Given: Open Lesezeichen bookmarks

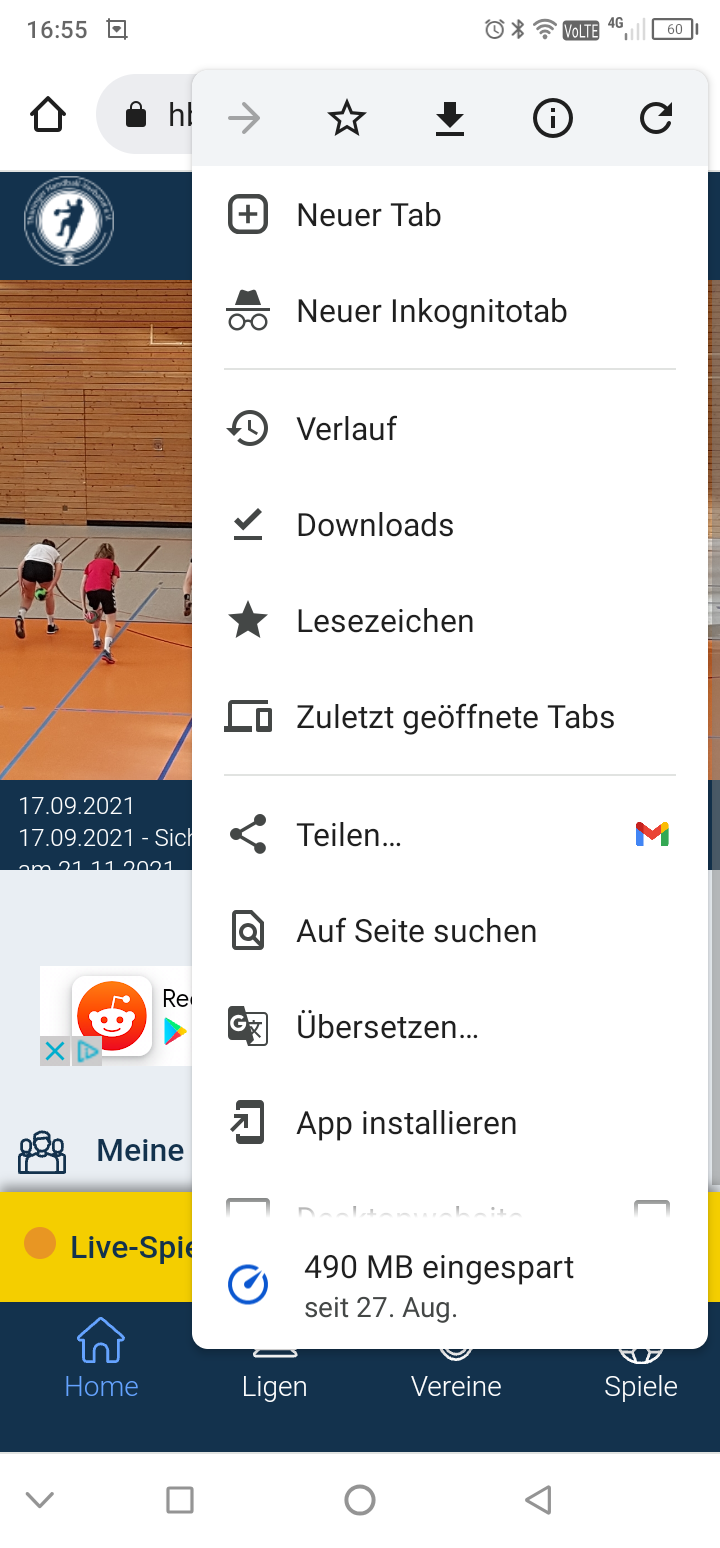Looking at the screenshot, I should [385, 621].
